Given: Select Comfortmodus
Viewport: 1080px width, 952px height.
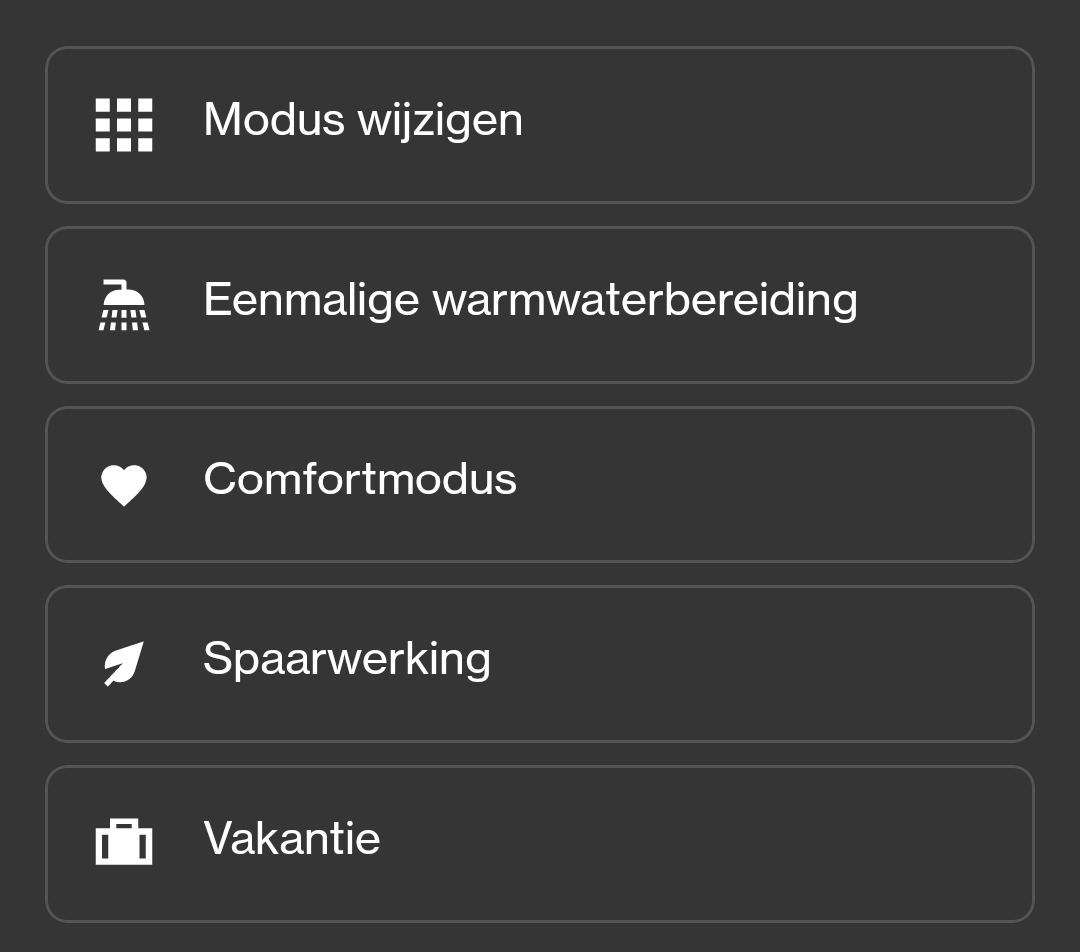Looking at the screenshot, I should (x=540, y=484).
